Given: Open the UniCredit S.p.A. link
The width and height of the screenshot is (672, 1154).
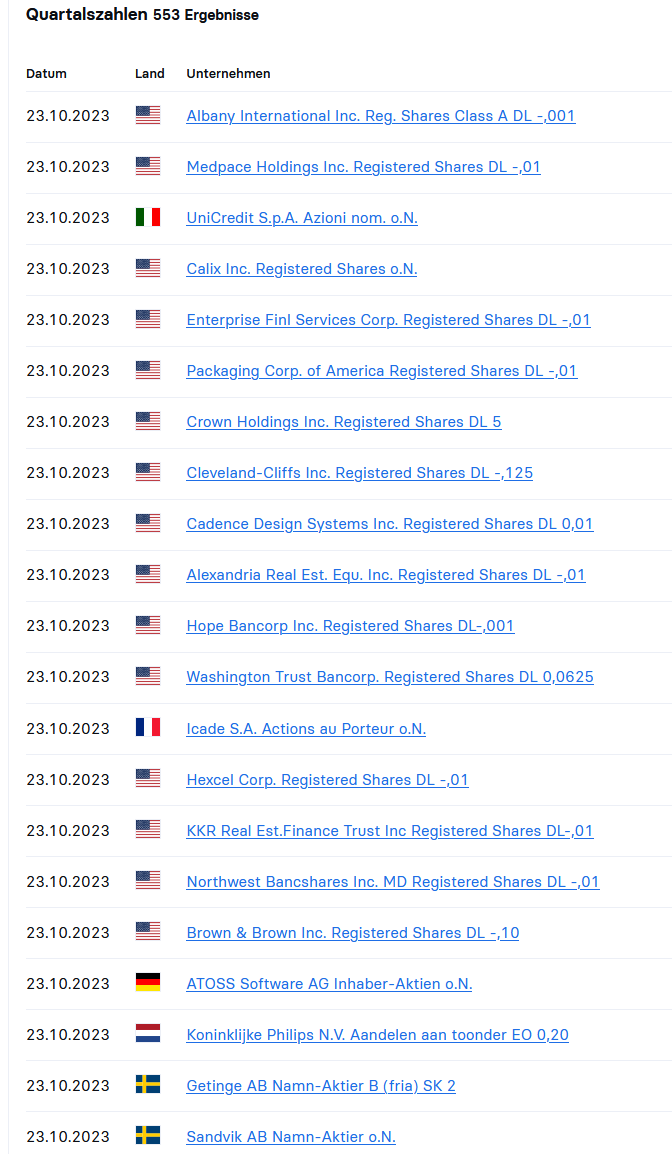Looking at the screenshot, I should coord(302,218).
